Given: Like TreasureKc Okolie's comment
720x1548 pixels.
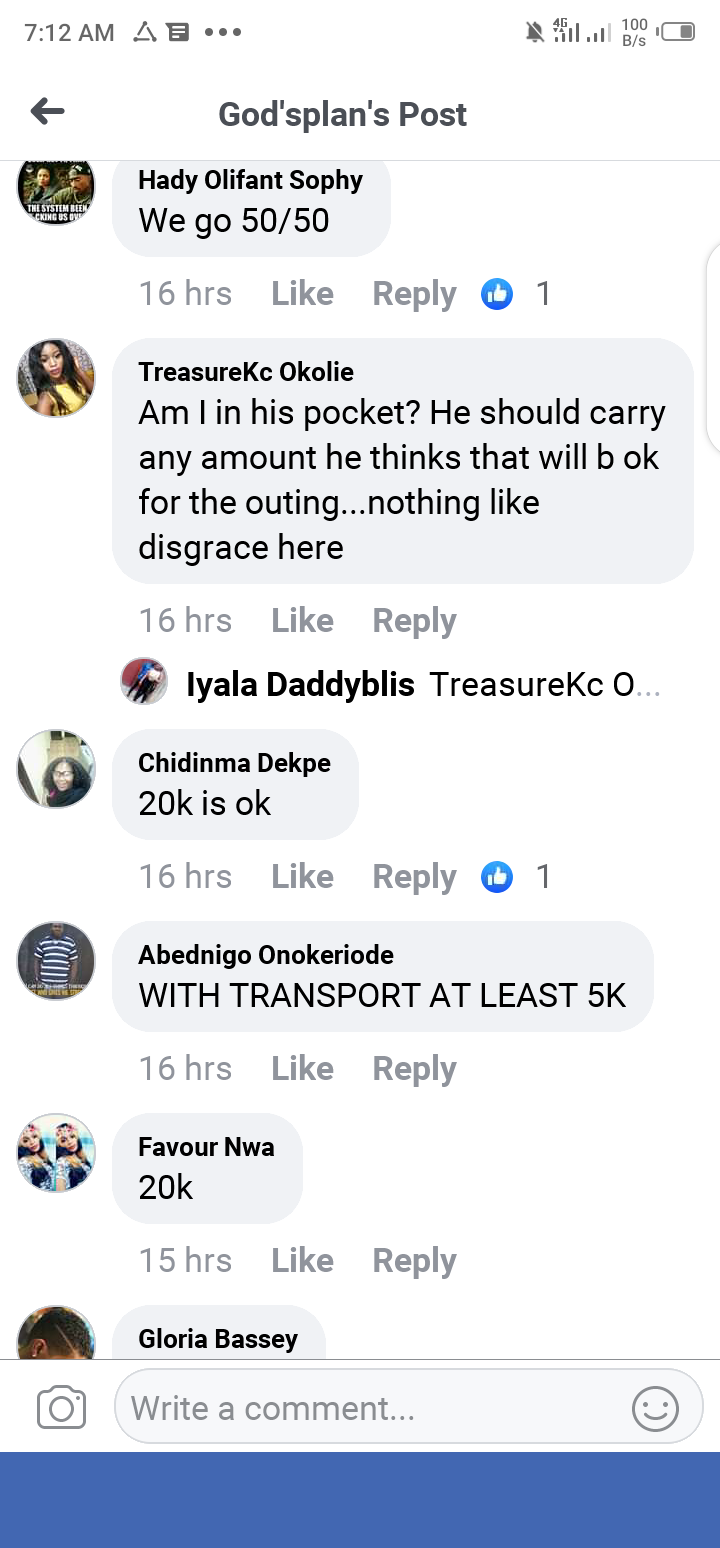Looking at the screenshot, I should (x=302, y=620).
